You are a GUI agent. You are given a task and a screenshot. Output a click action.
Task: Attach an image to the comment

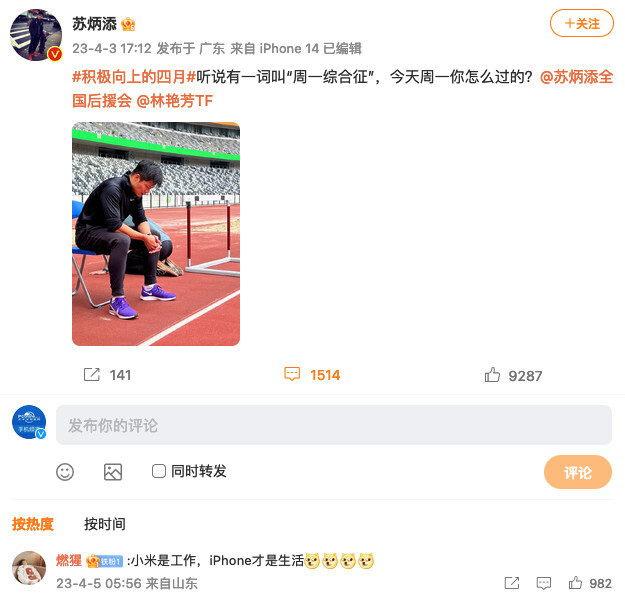pos(113,472)
